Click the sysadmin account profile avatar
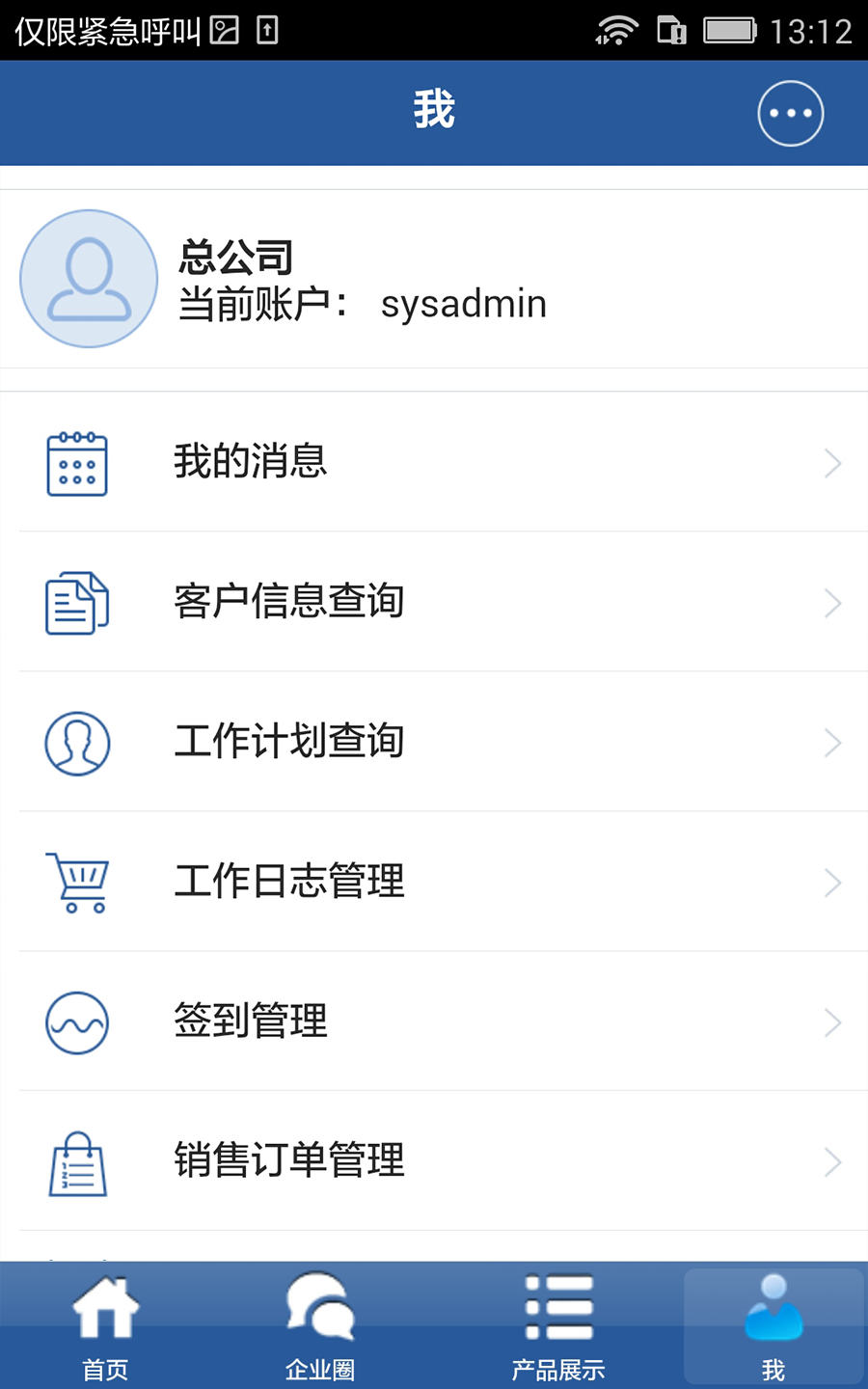 pyautogui.click(x=88, y=278)
